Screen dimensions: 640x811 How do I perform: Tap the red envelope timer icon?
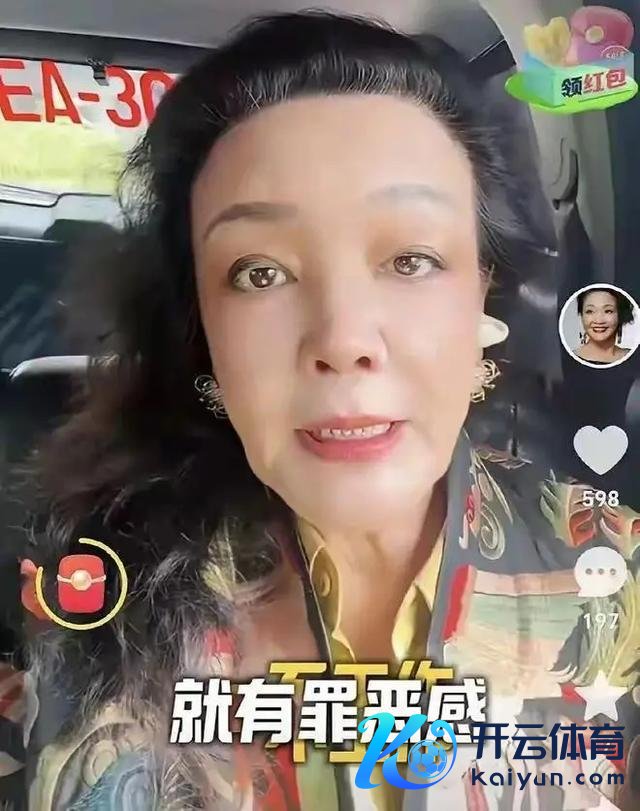(x=76, y=585)
